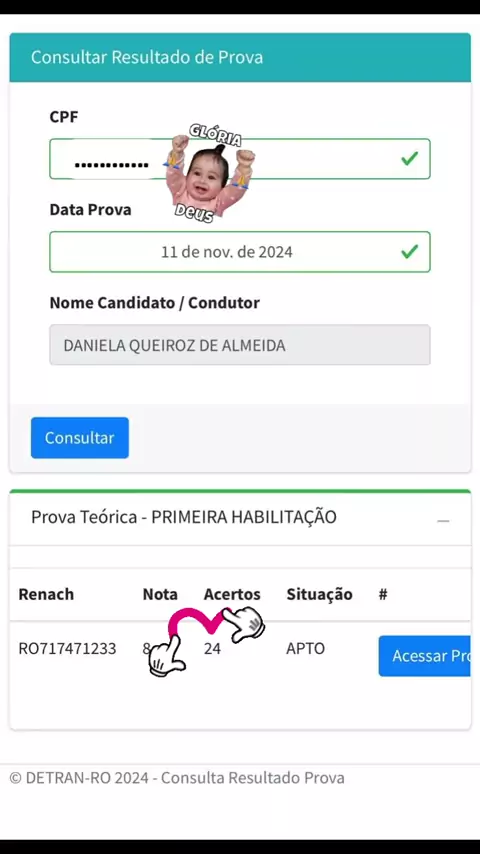
Task: Open Acessar Prova for RO717471233
Action: pos(424,656)
